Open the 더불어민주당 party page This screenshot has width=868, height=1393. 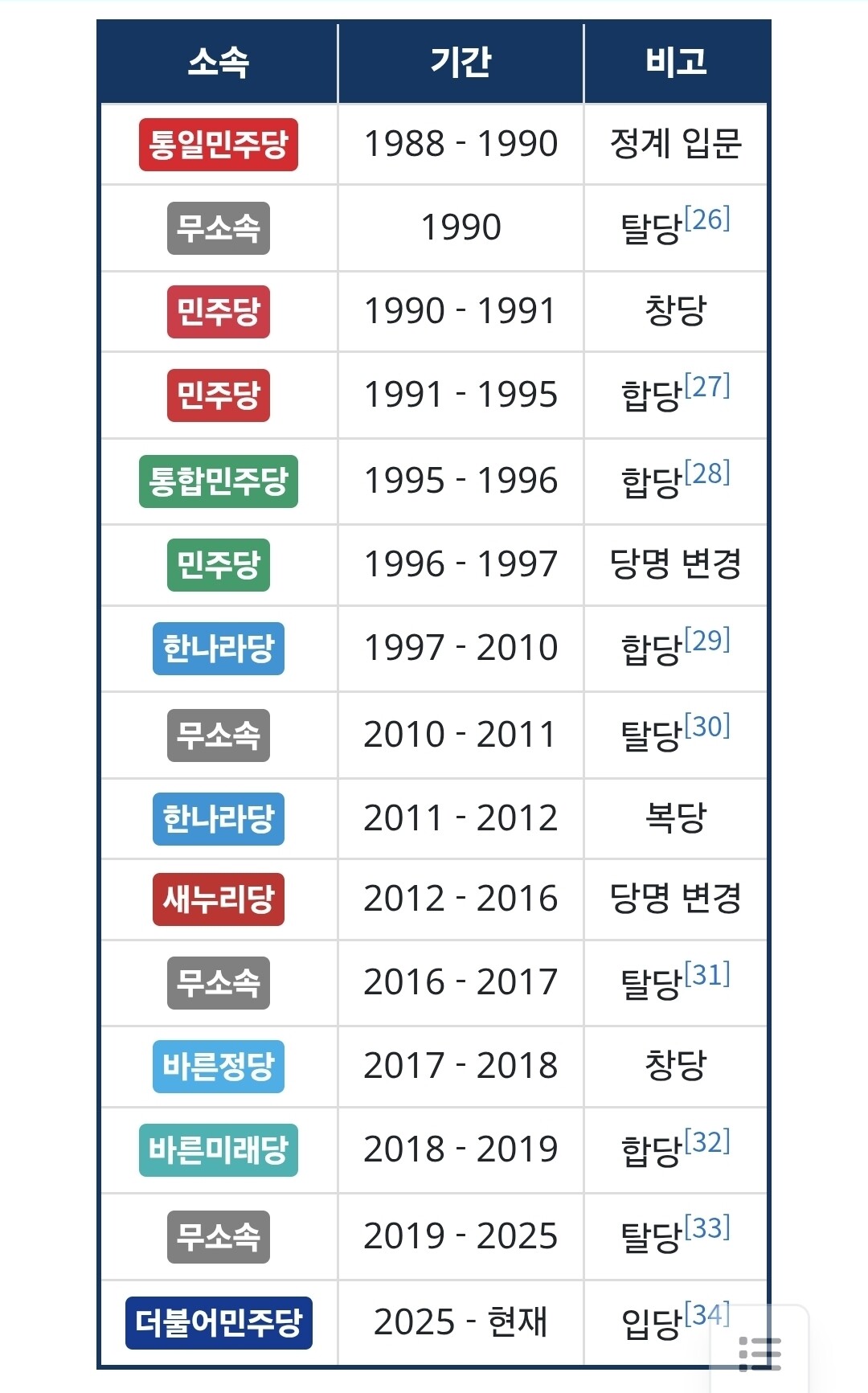tap(219, 1322)
